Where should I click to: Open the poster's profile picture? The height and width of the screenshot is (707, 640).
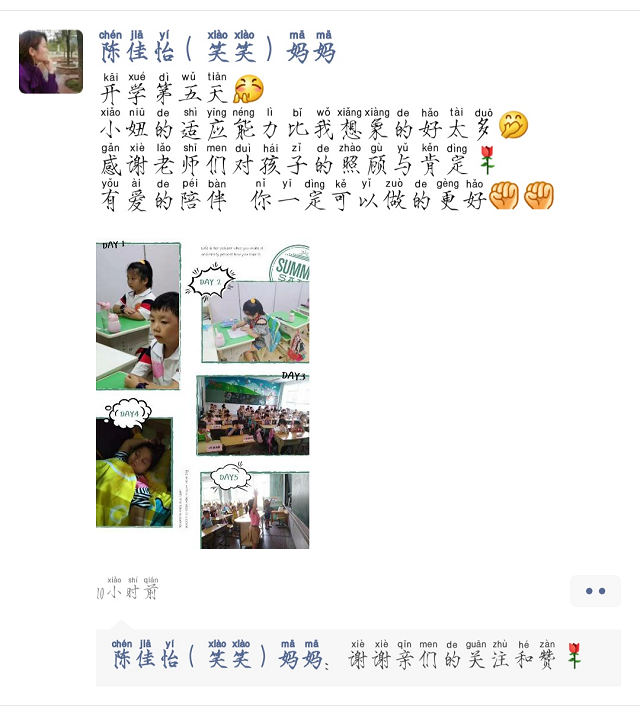coord(51,61)
